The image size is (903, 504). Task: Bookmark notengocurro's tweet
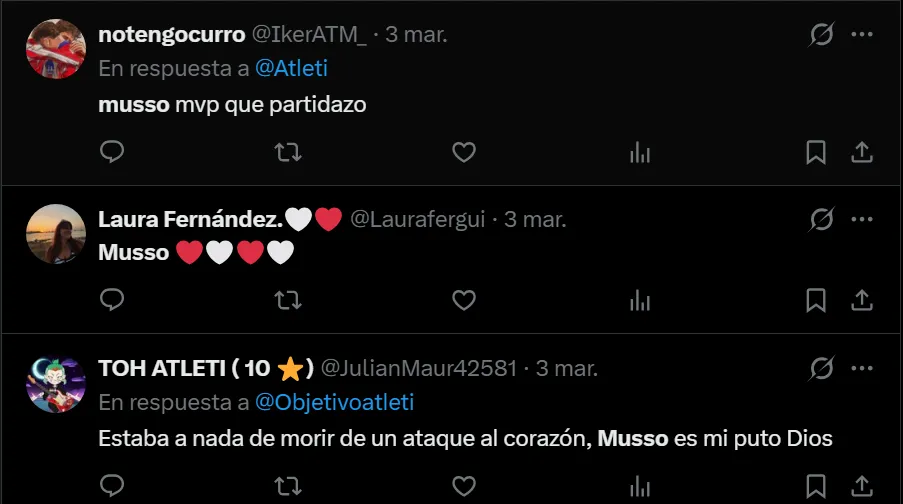(x=816, y=152)
